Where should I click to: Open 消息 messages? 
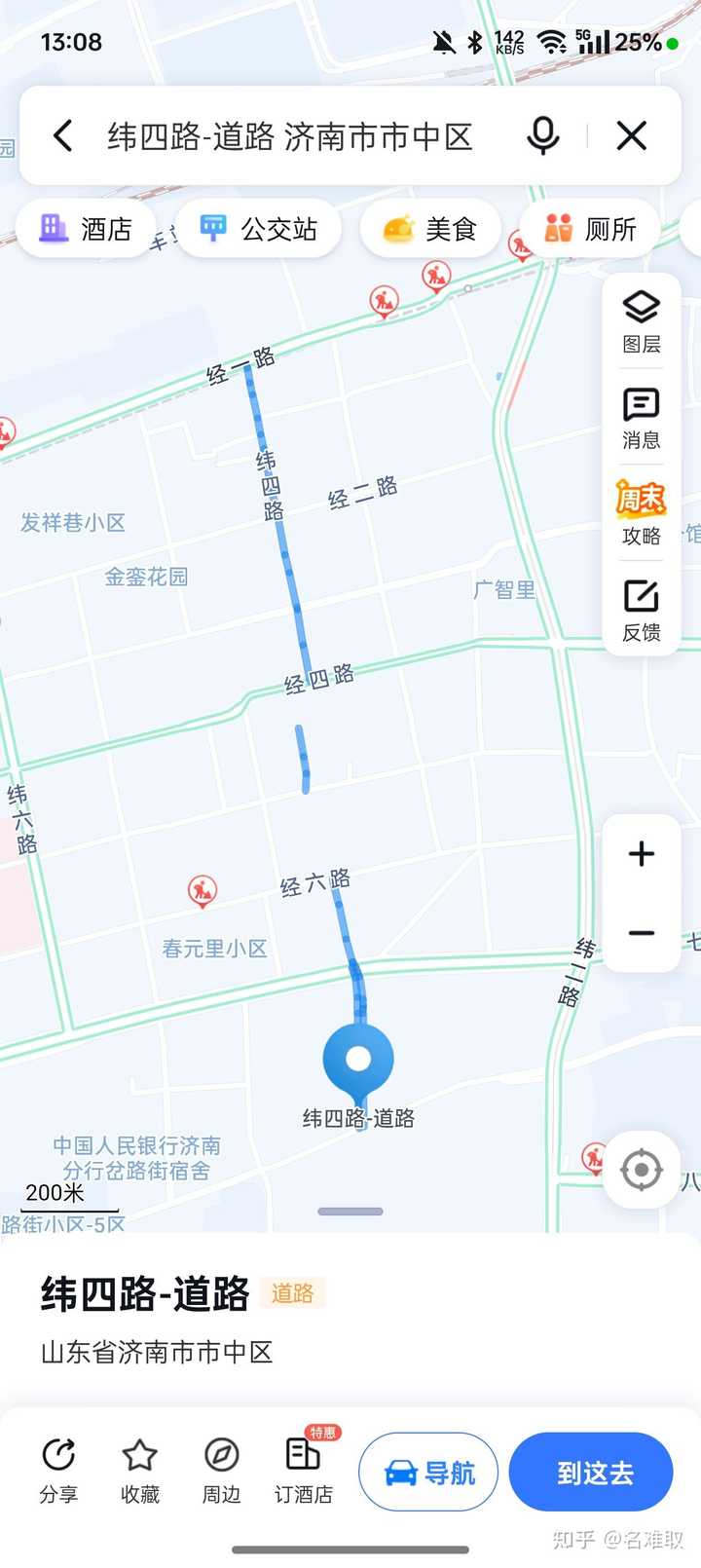coord(642,418)
